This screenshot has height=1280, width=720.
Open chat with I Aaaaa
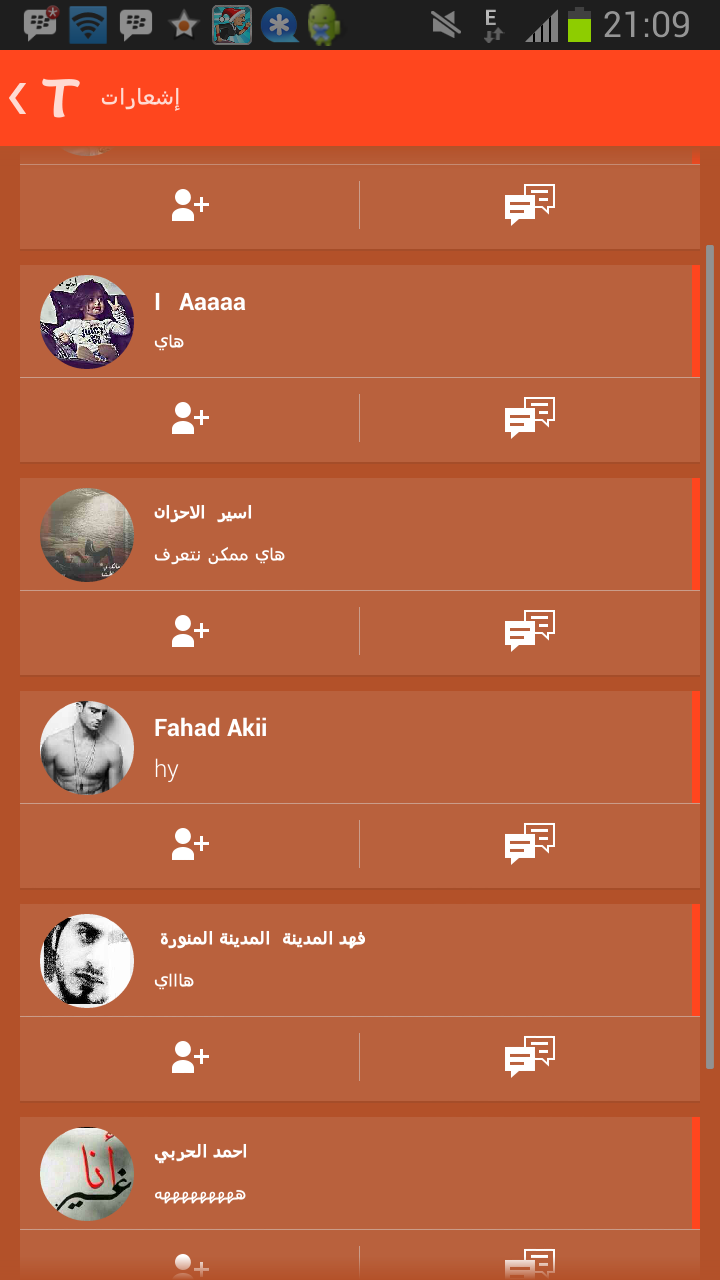530,418
